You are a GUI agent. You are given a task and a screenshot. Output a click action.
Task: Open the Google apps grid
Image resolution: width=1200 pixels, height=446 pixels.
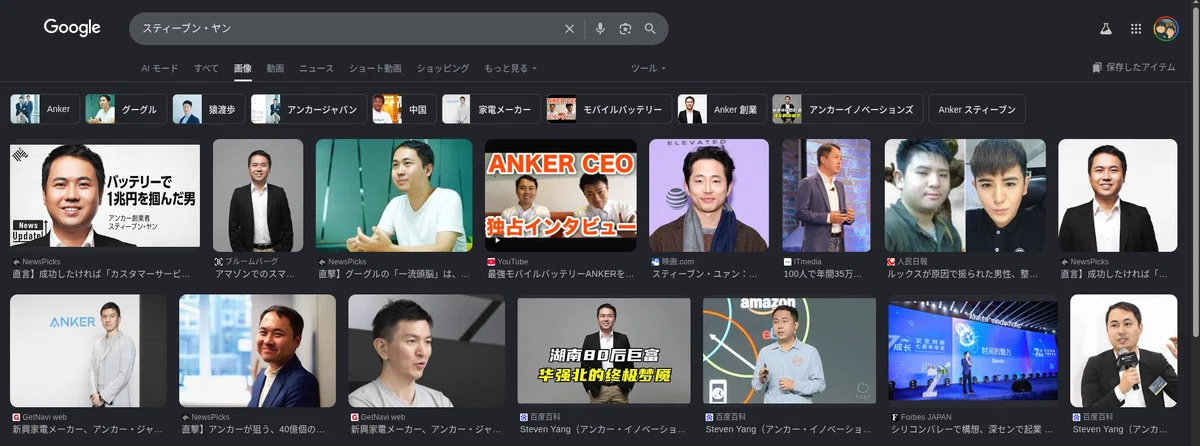[x=1136, y=29]
